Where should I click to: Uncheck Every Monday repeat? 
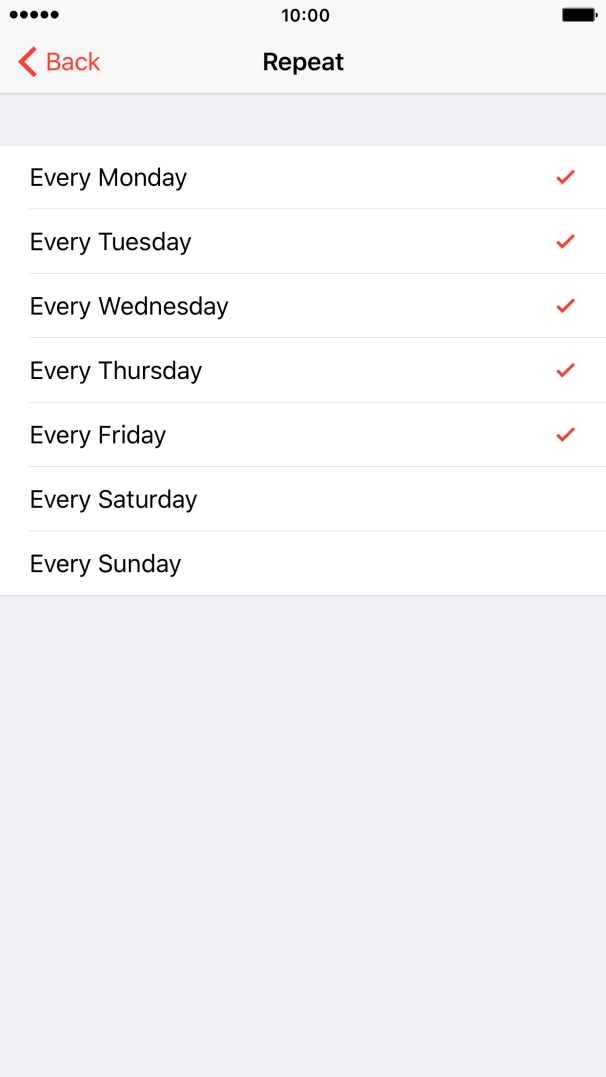(303, 178)
